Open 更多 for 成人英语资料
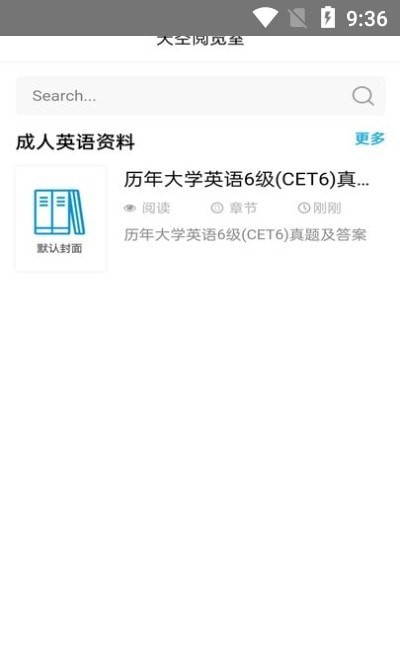The height and width of the screenshot is (650, 400). point(370,138)
